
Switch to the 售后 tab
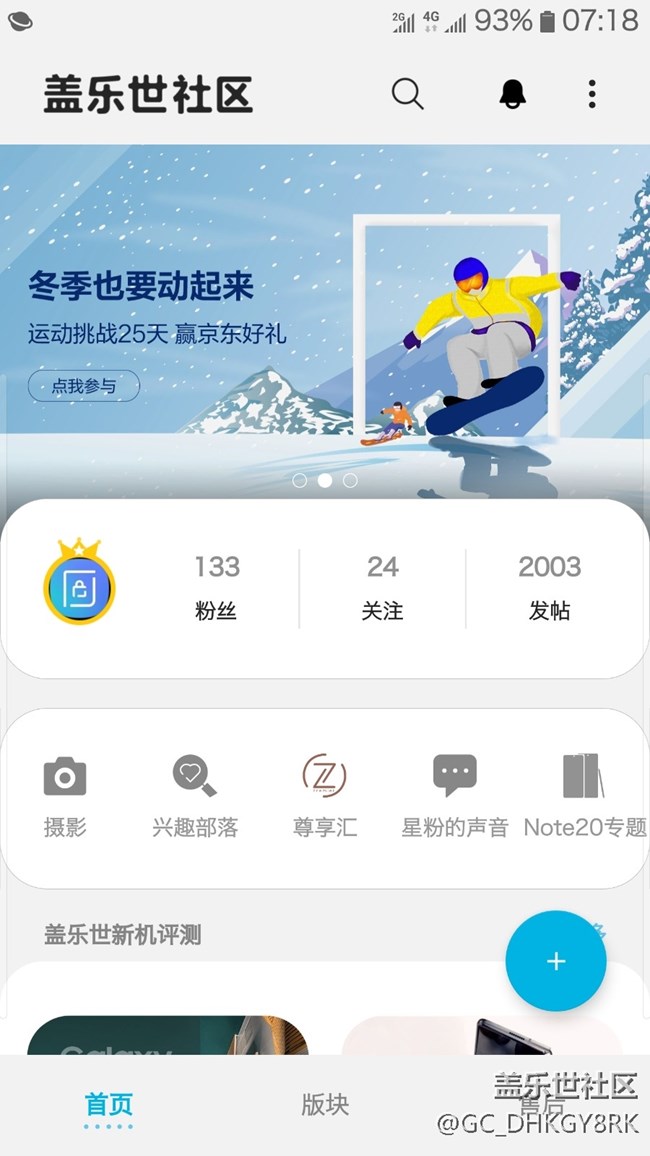(542, 1105)
